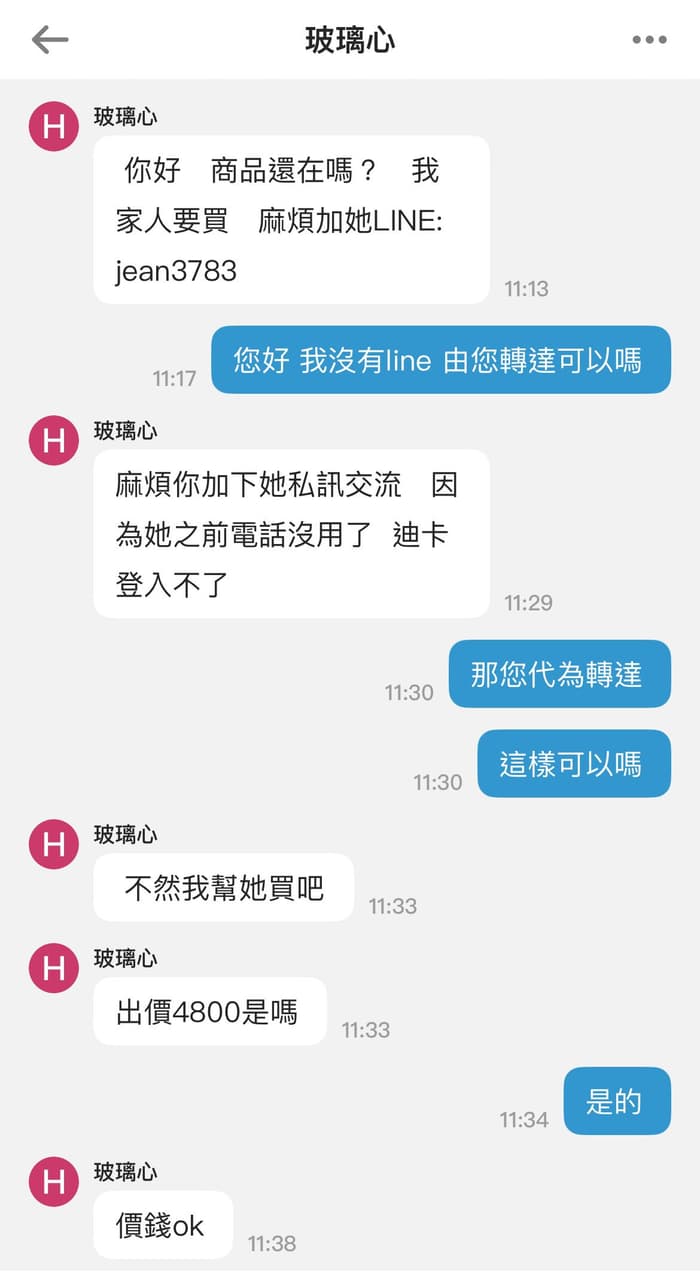Tap 玻璃心 avatar next to 價錢ok message

pyautogui.click(x=54, y=1181)
